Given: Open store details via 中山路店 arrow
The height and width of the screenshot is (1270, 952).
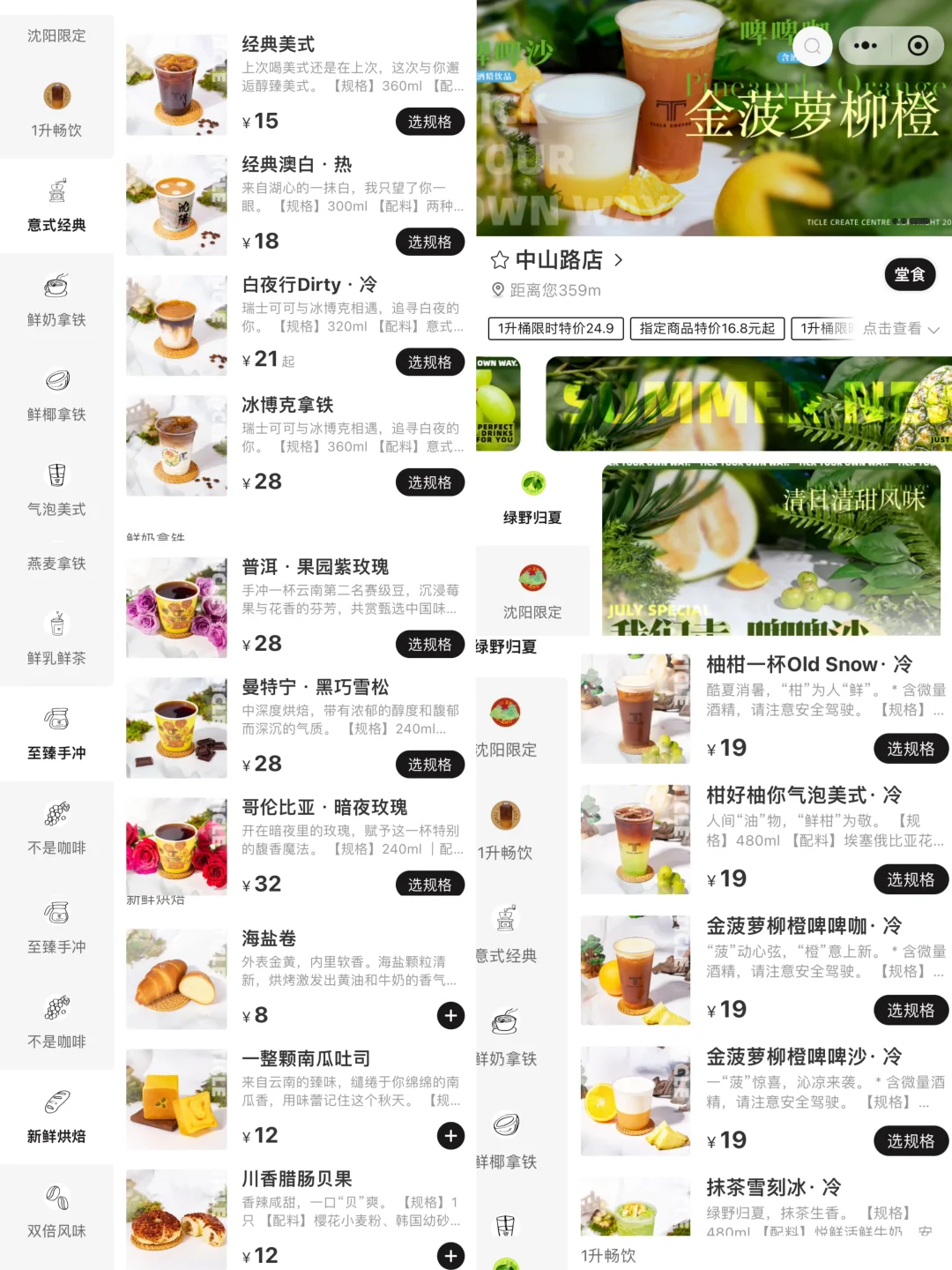Looking at the screenshot, I should [620, 260].
